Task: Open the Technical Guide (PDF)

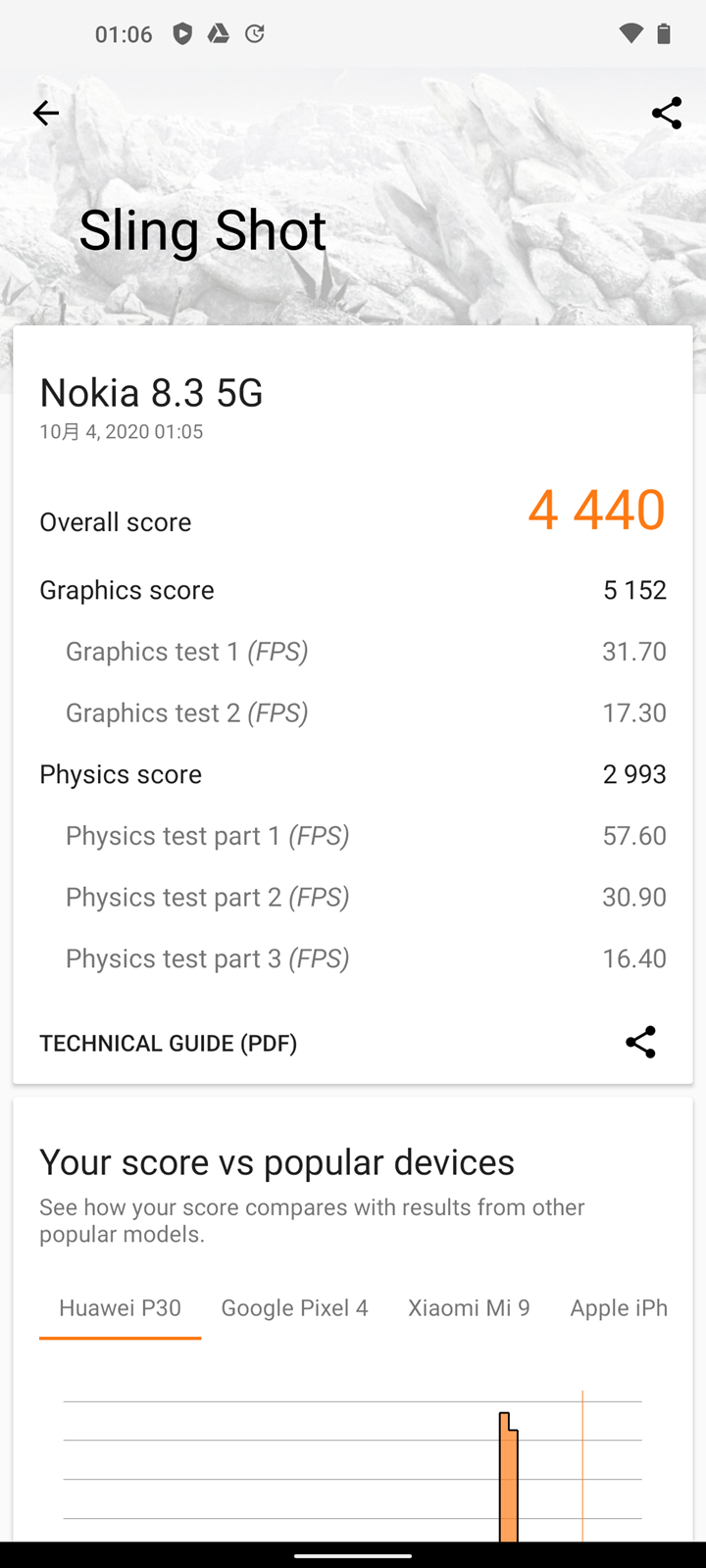Action: (169, 1043)
